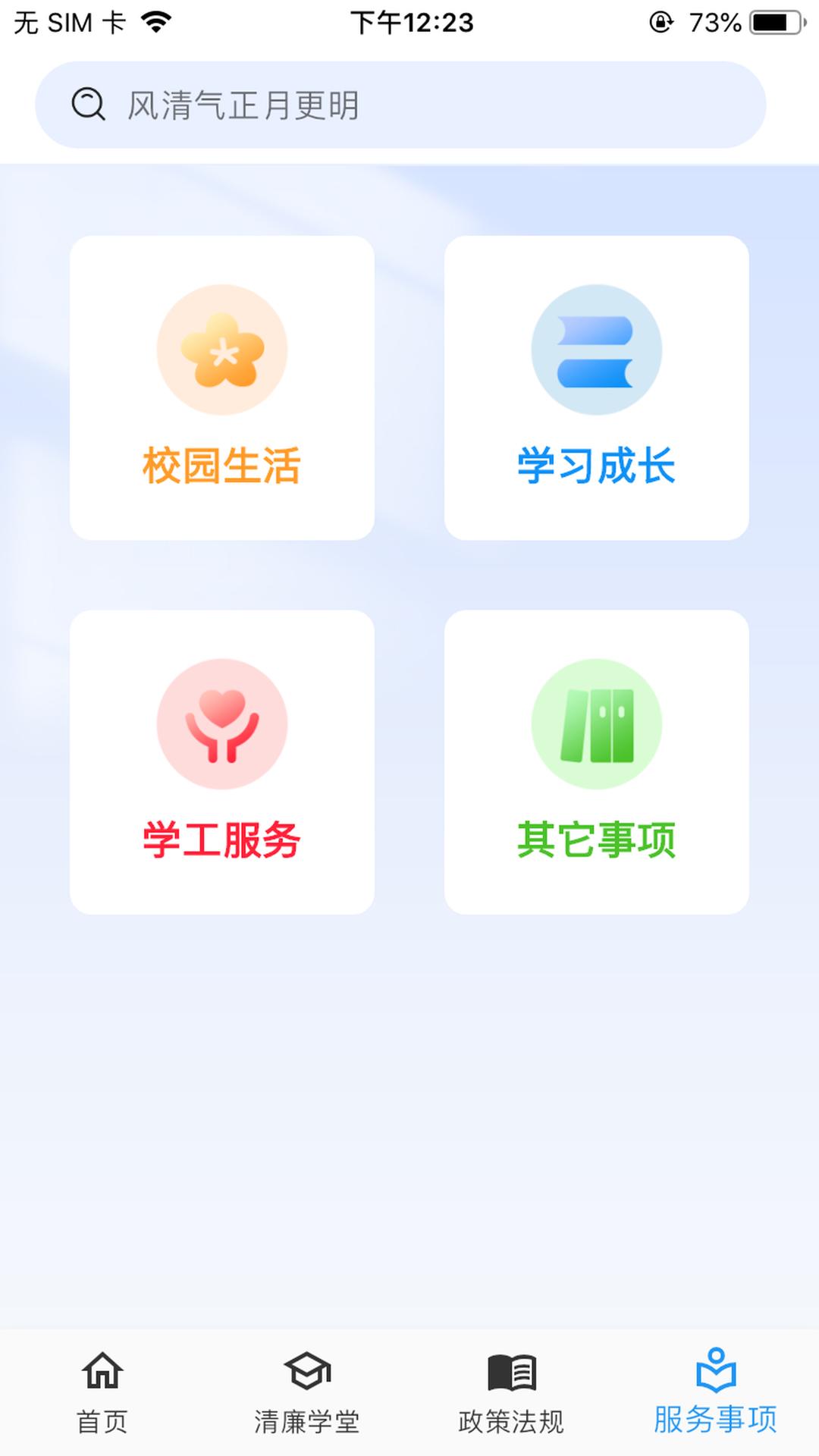Tap the Wi-Fi icon in the status bar

(155, 21)
